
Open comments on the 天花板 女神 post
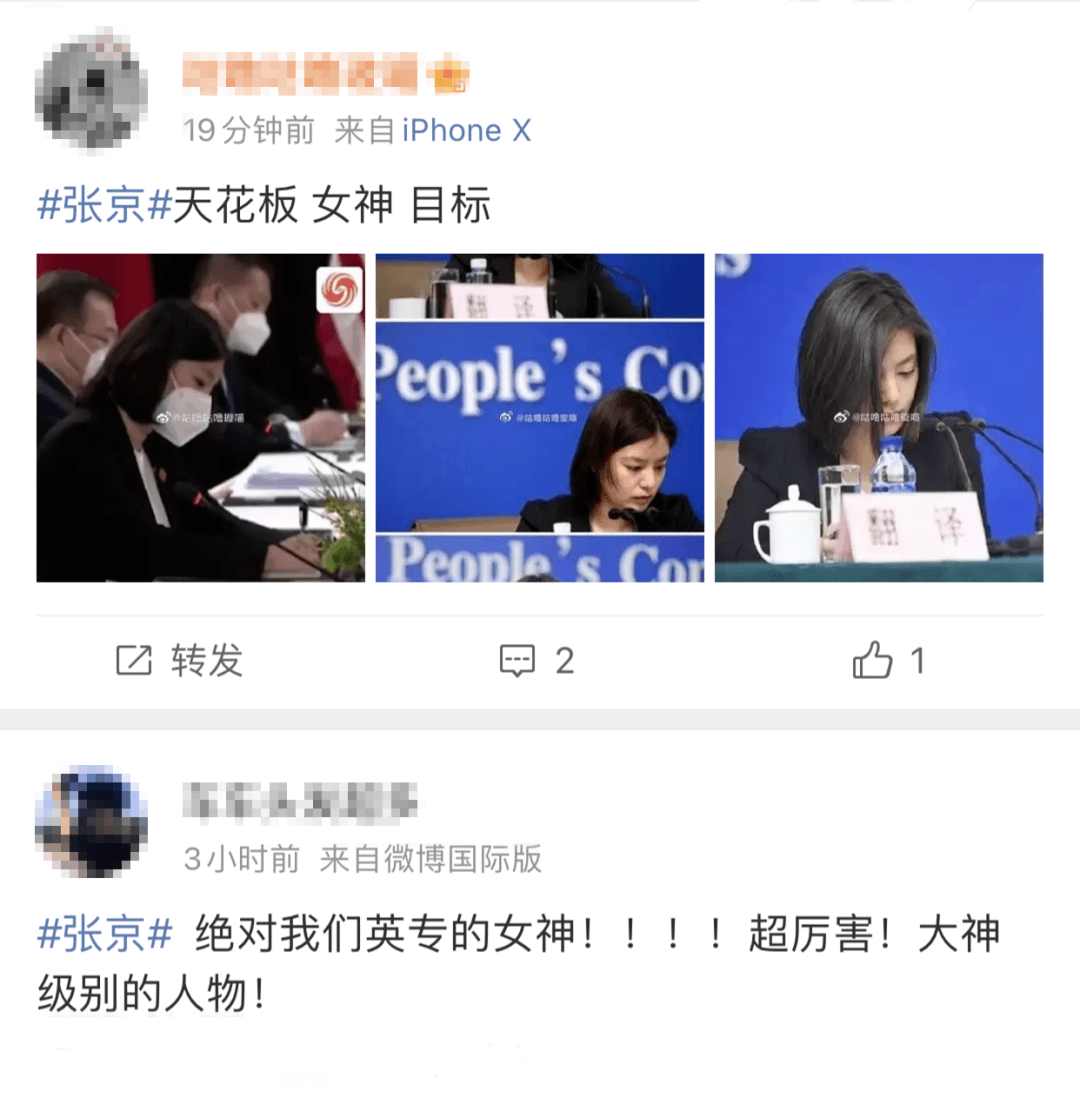537,660
